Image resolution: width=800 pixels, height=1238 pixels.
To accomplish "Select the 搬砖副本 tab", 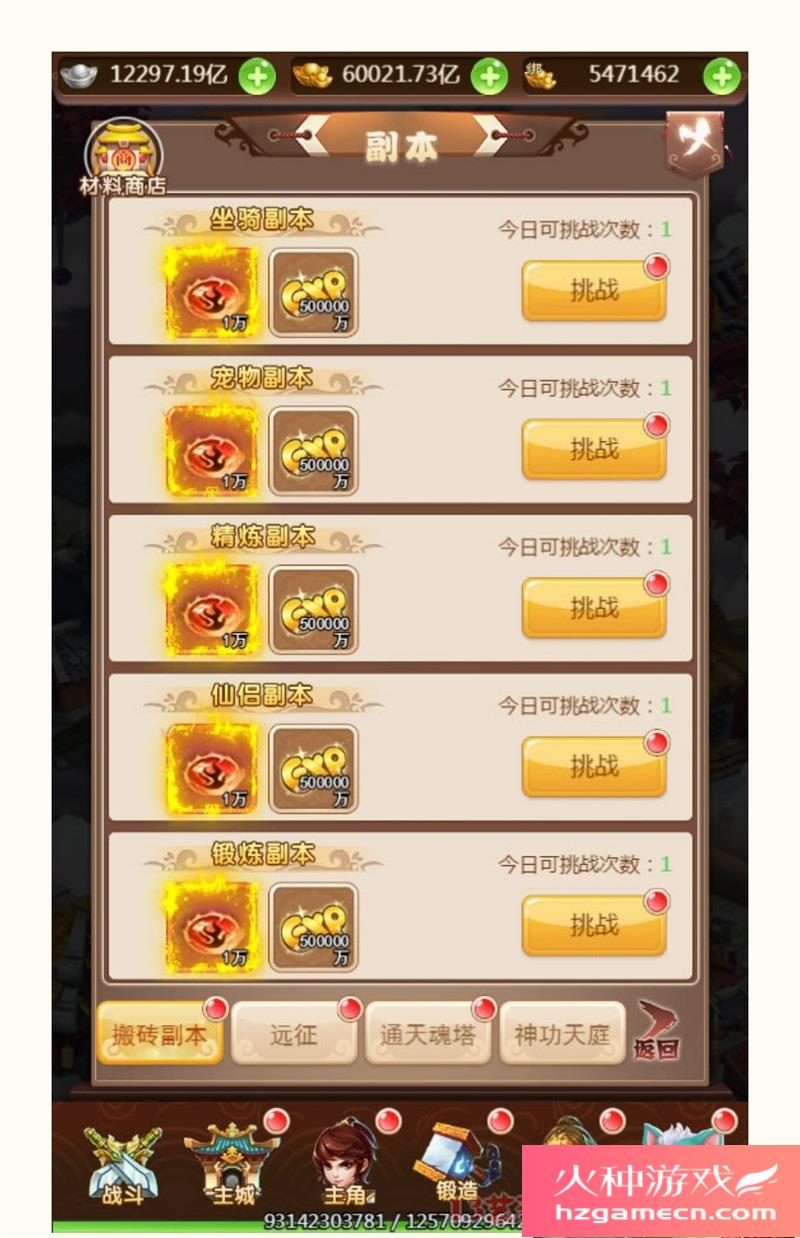I will [160, 1034].
